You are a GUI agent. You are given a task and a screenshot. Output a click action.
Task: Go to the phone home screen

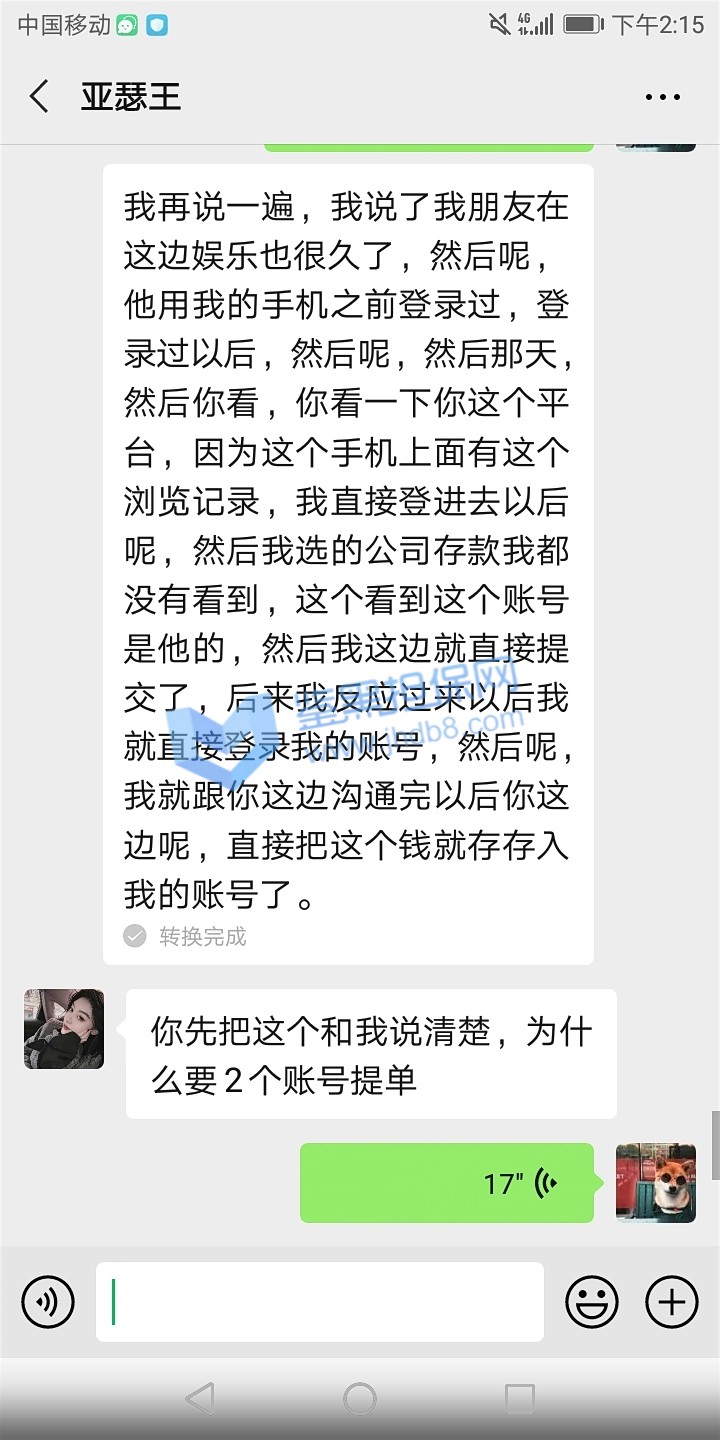click(x=360, y=1398)
